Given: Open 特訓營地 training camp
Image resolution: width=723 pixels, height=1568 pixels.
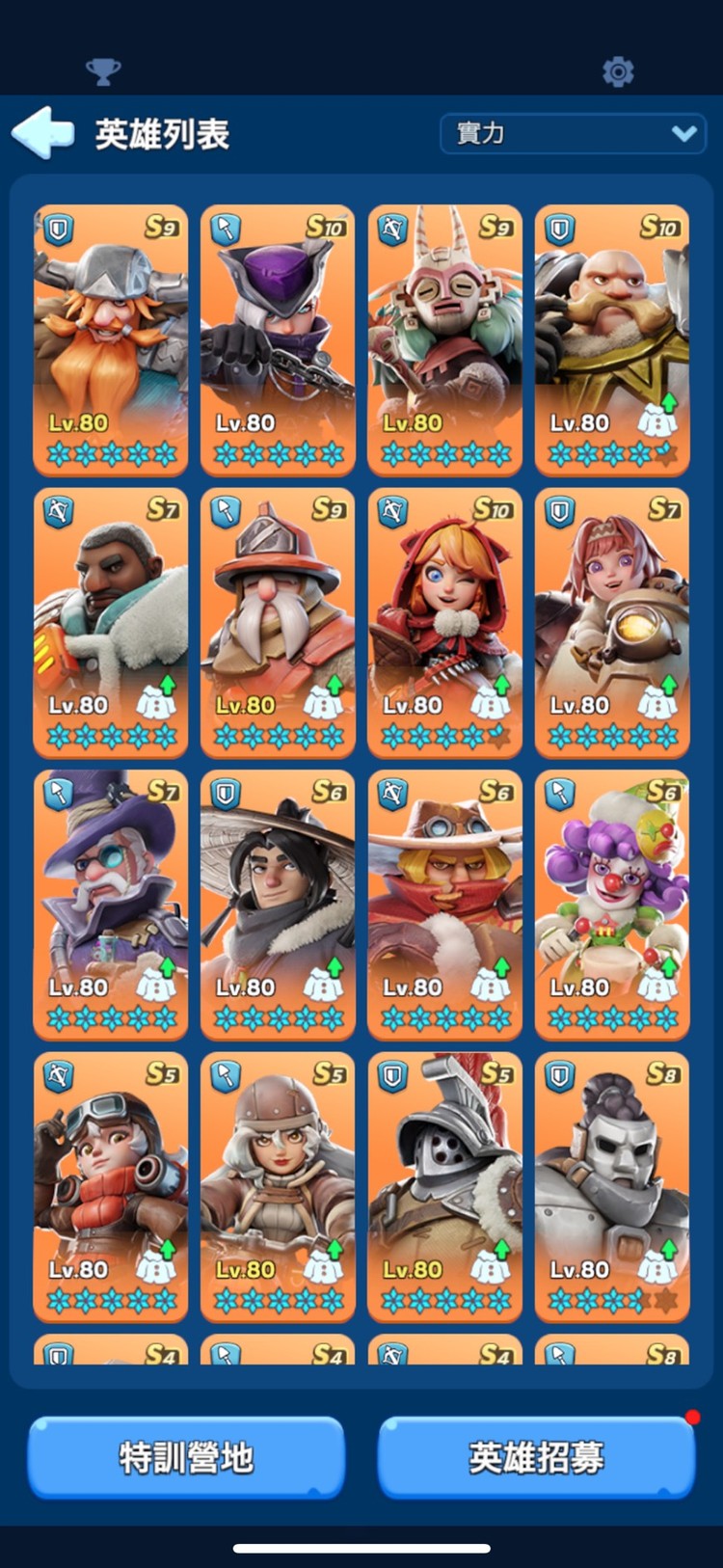Looking at the screenshot, I should pyautogui.click(x=186, y=1457).
